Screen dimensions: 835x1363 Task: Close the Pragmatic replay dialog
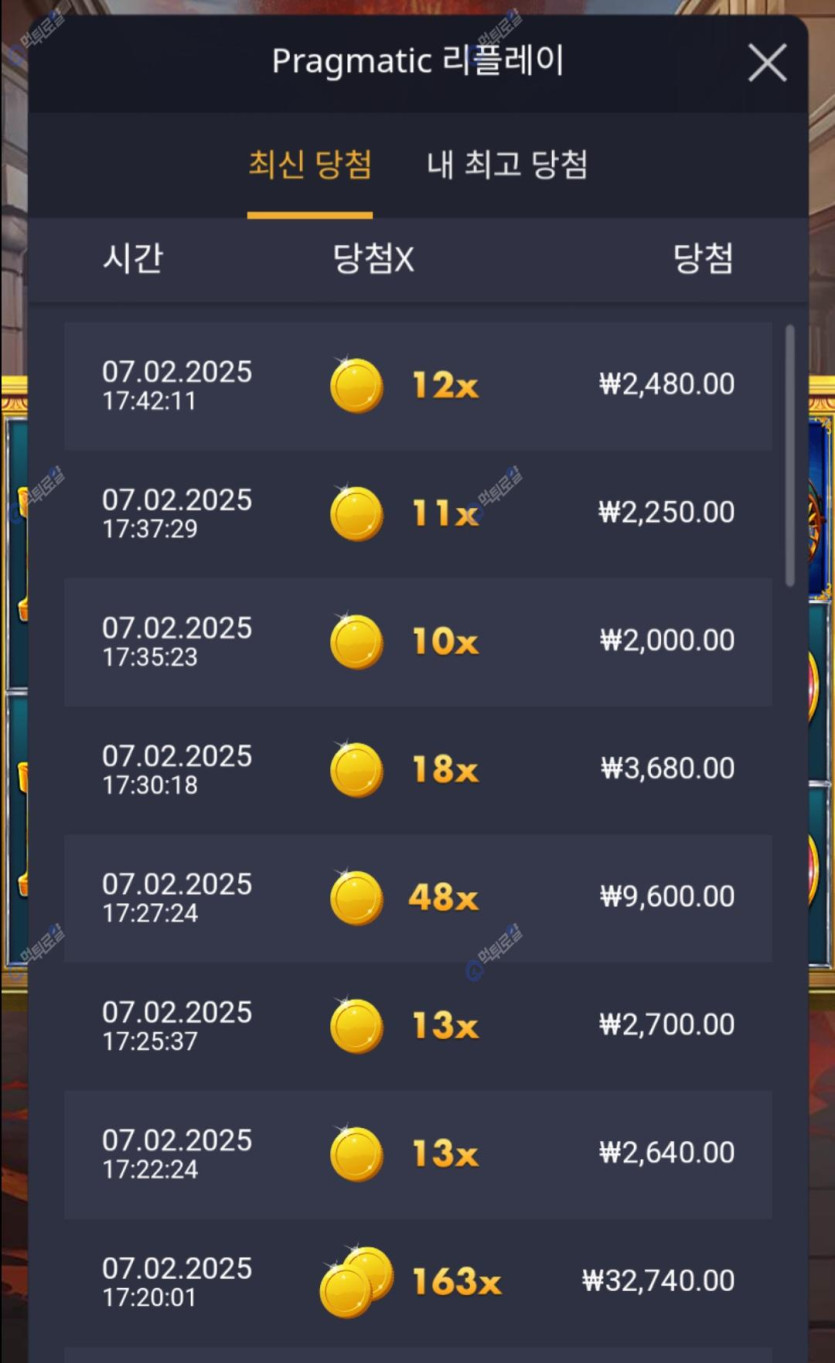[x=767, y=63]
